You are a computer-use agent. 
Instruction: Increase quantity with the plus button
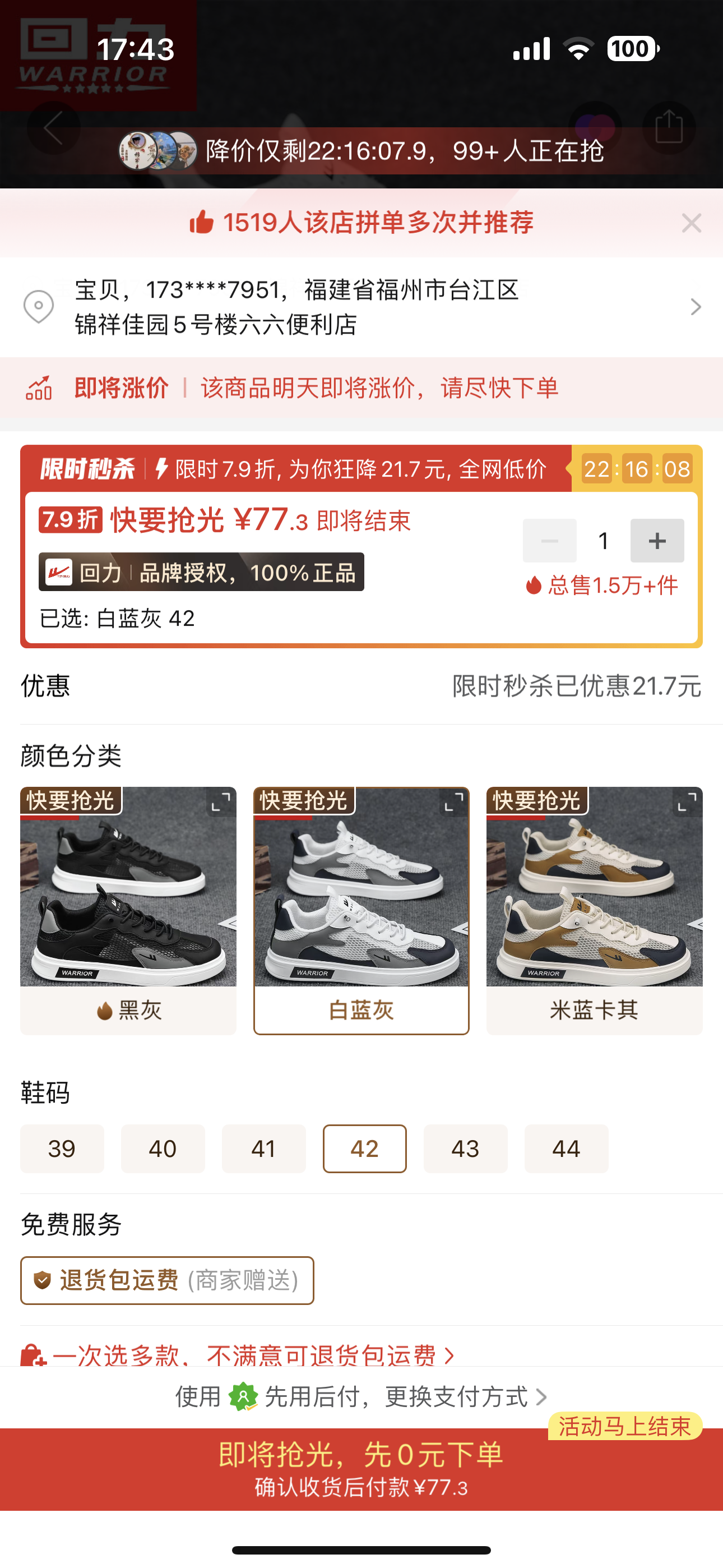pos(657,541)
